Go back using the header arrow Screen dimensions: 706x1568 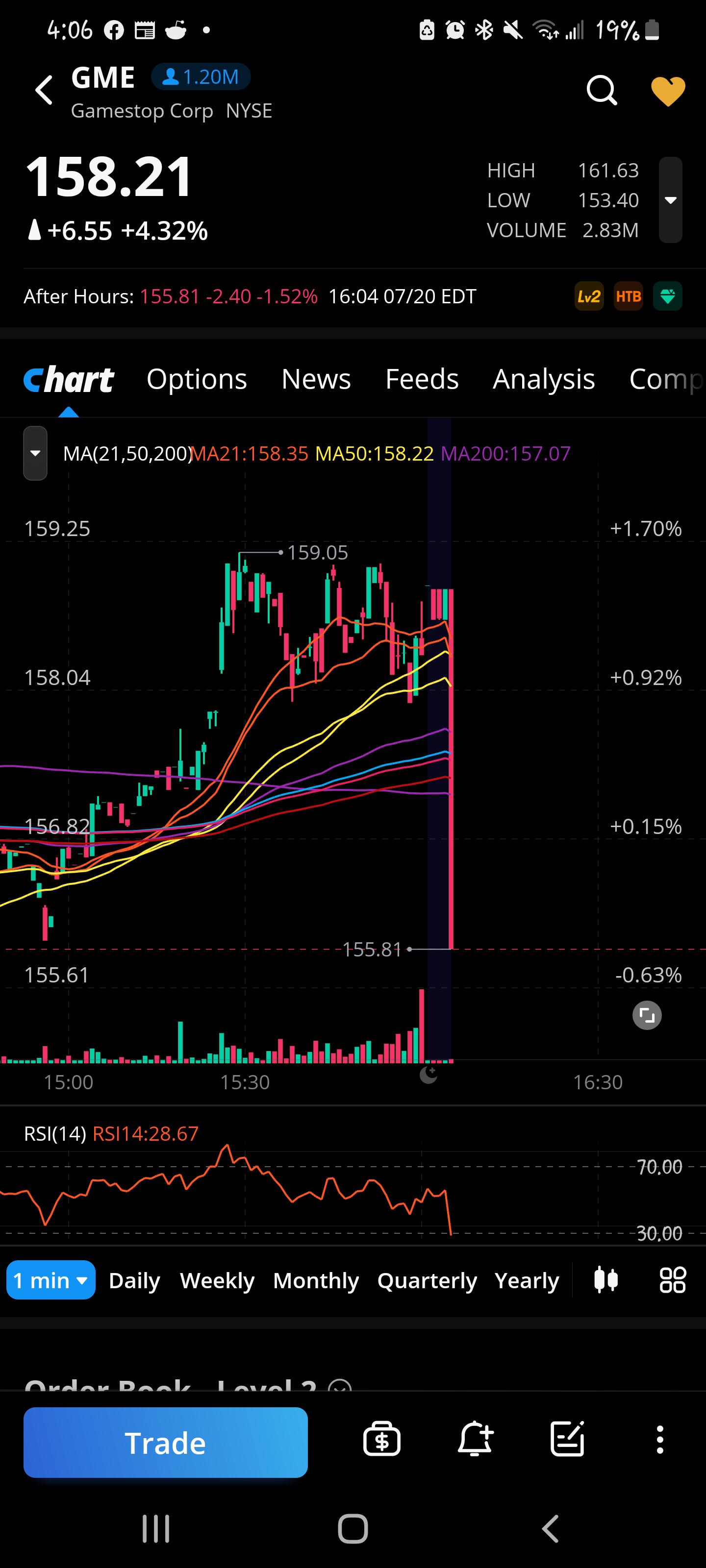coord(45,90)
